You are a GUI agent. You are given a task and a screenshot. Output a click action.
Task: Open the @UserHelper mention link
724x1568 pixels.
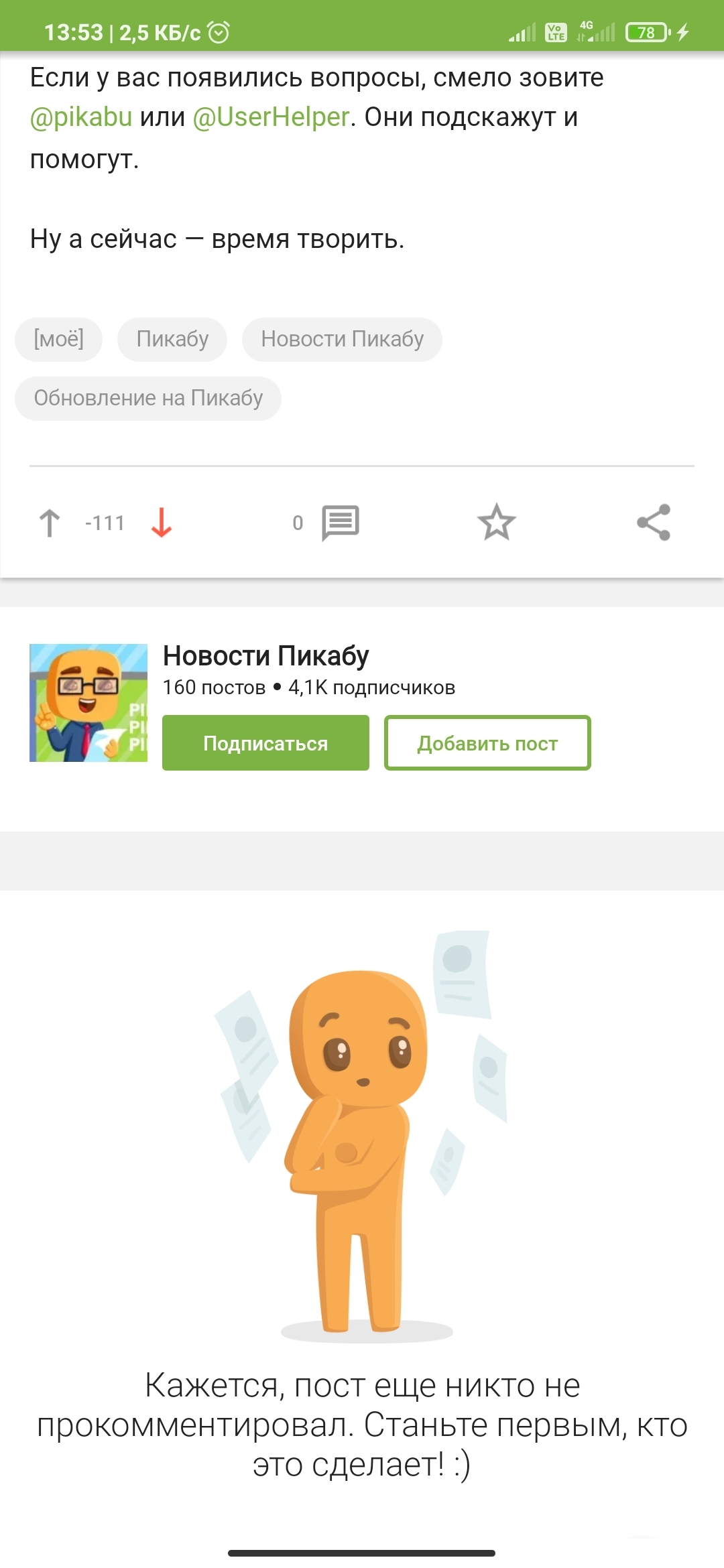(271, 117)
